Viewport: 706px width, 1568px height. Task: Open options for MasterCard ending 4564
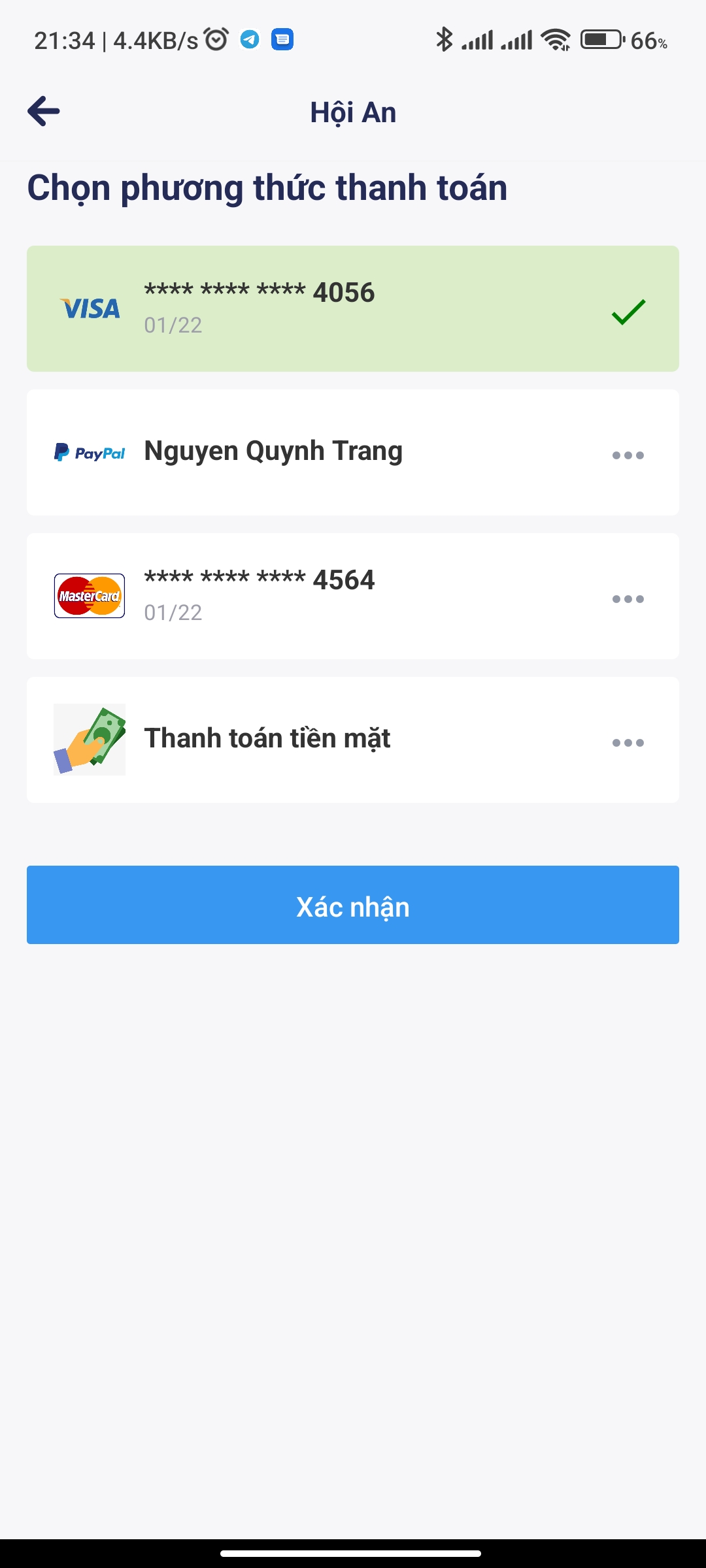pos(628,599)
